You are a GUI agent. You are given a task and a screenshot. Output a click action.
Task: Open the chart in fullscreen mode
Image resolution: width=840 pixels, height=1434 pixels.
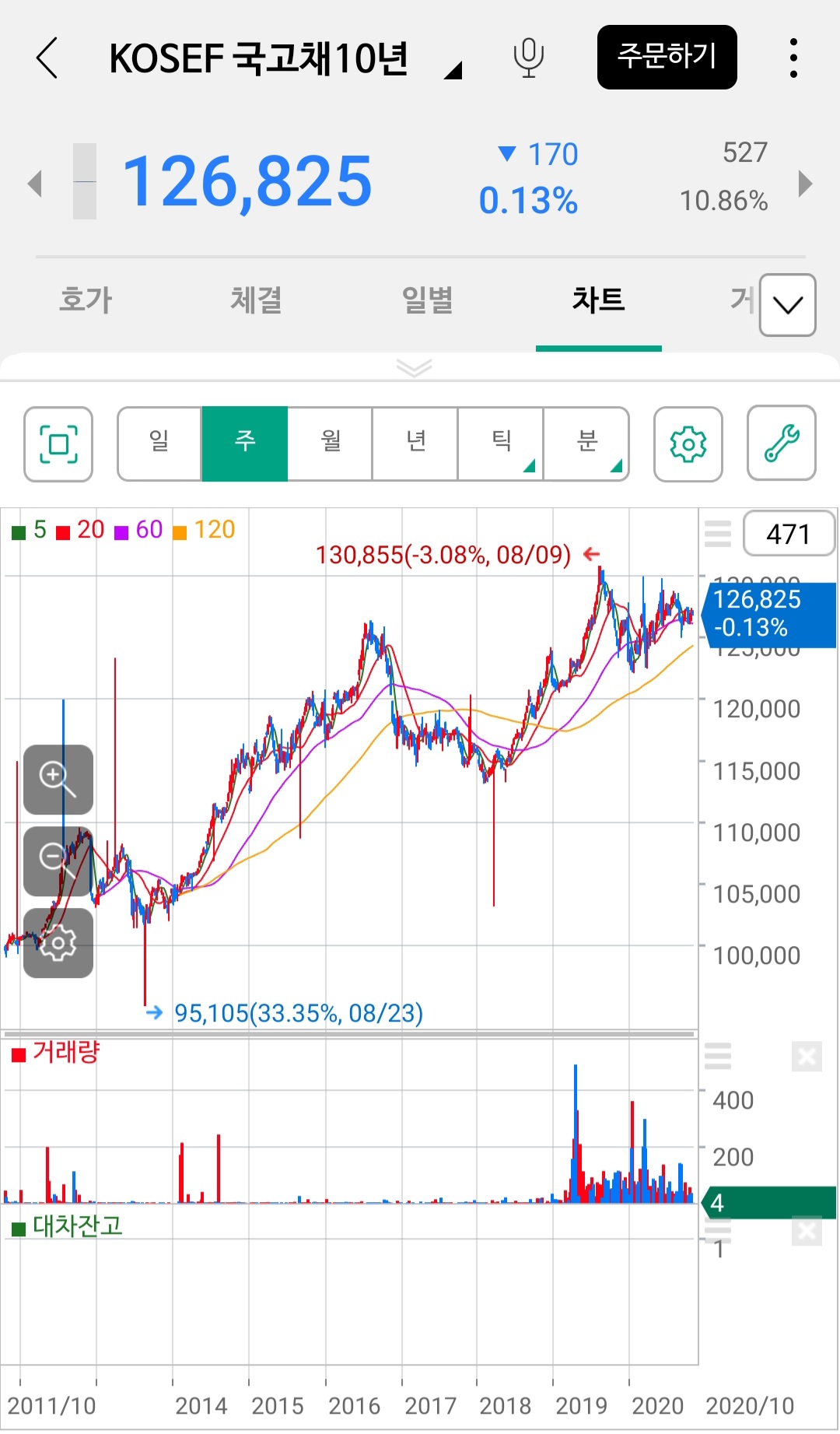58,444
